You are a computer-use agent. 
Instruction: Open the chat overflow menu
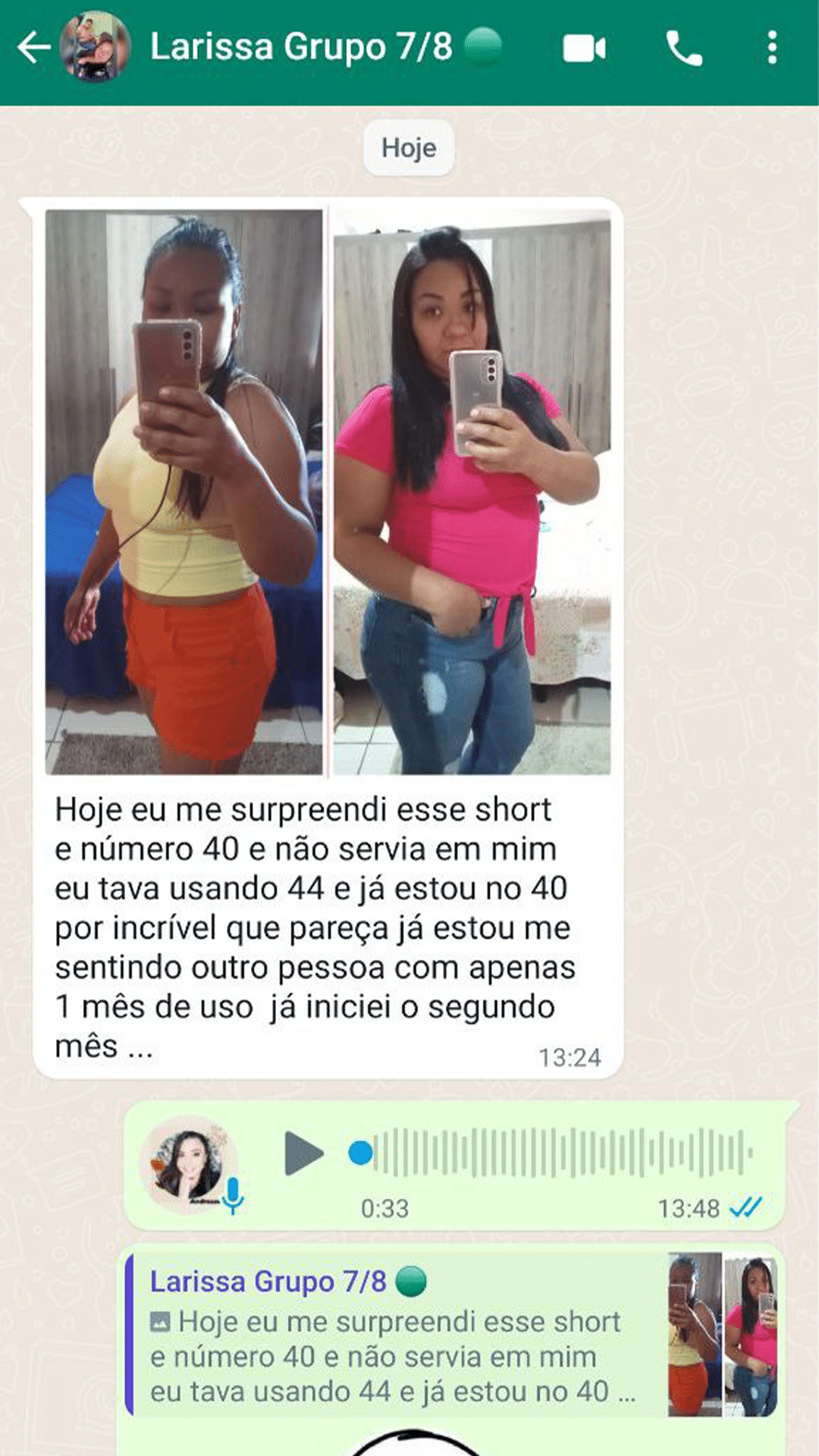coord(772,49)
